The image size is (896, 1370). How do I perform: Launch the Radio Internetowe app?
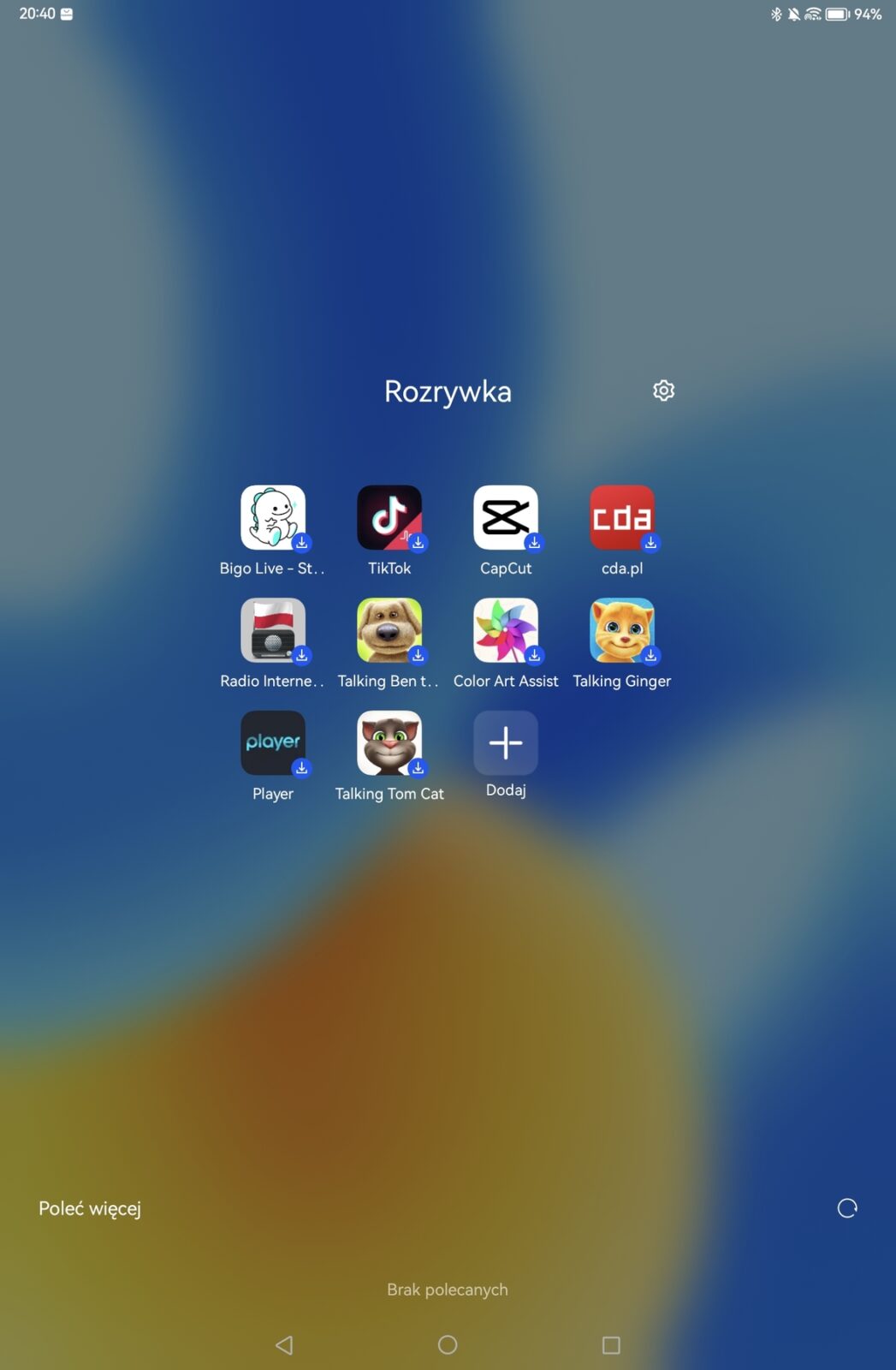coord(273,630)
